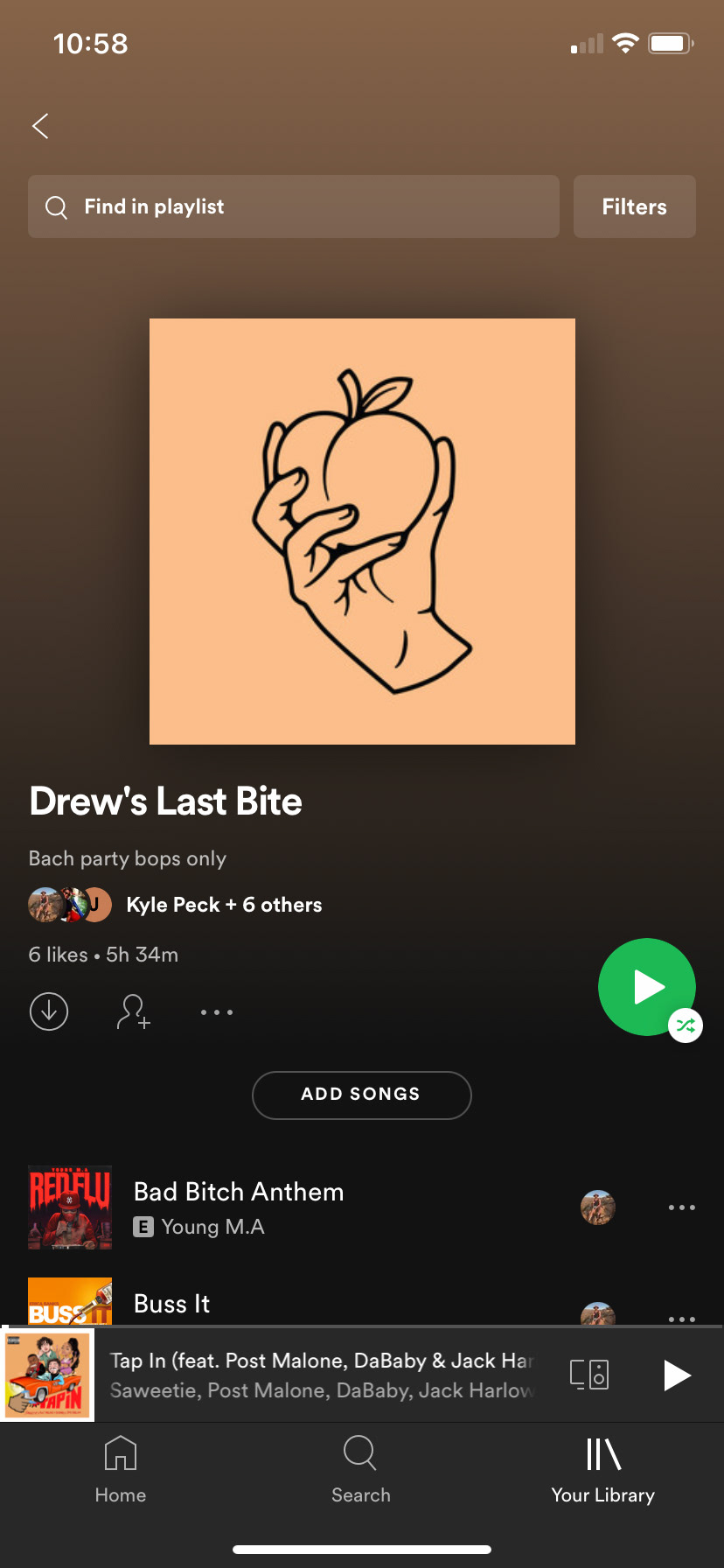Resume Tap In from the mini player
This screenshot has height=1568, width=724.
[x=677, y=1375]
